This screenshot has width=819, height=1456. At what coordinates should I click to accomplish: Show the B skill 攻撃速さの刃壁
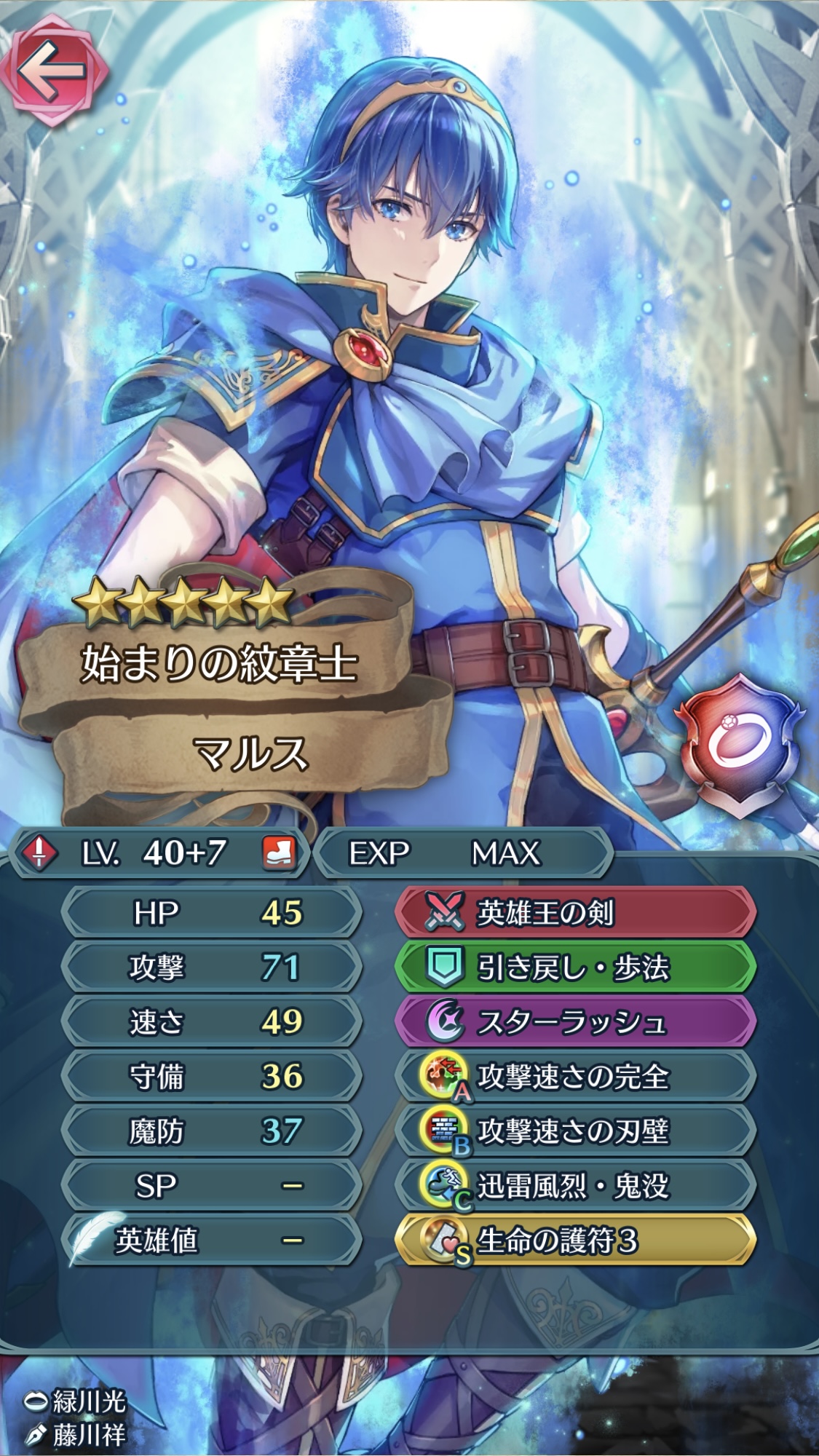(575, 1131)
